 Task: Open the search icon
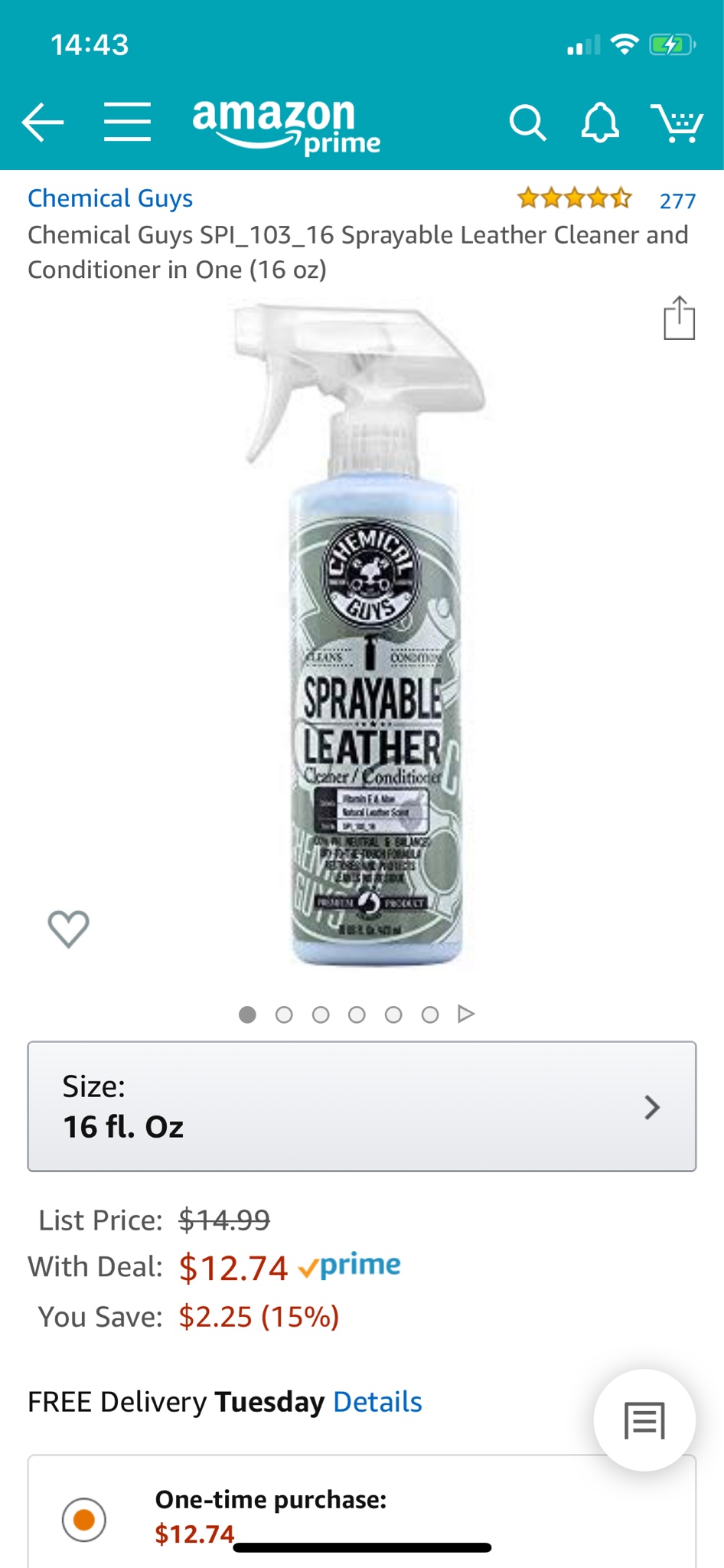[x=527, y=122]
